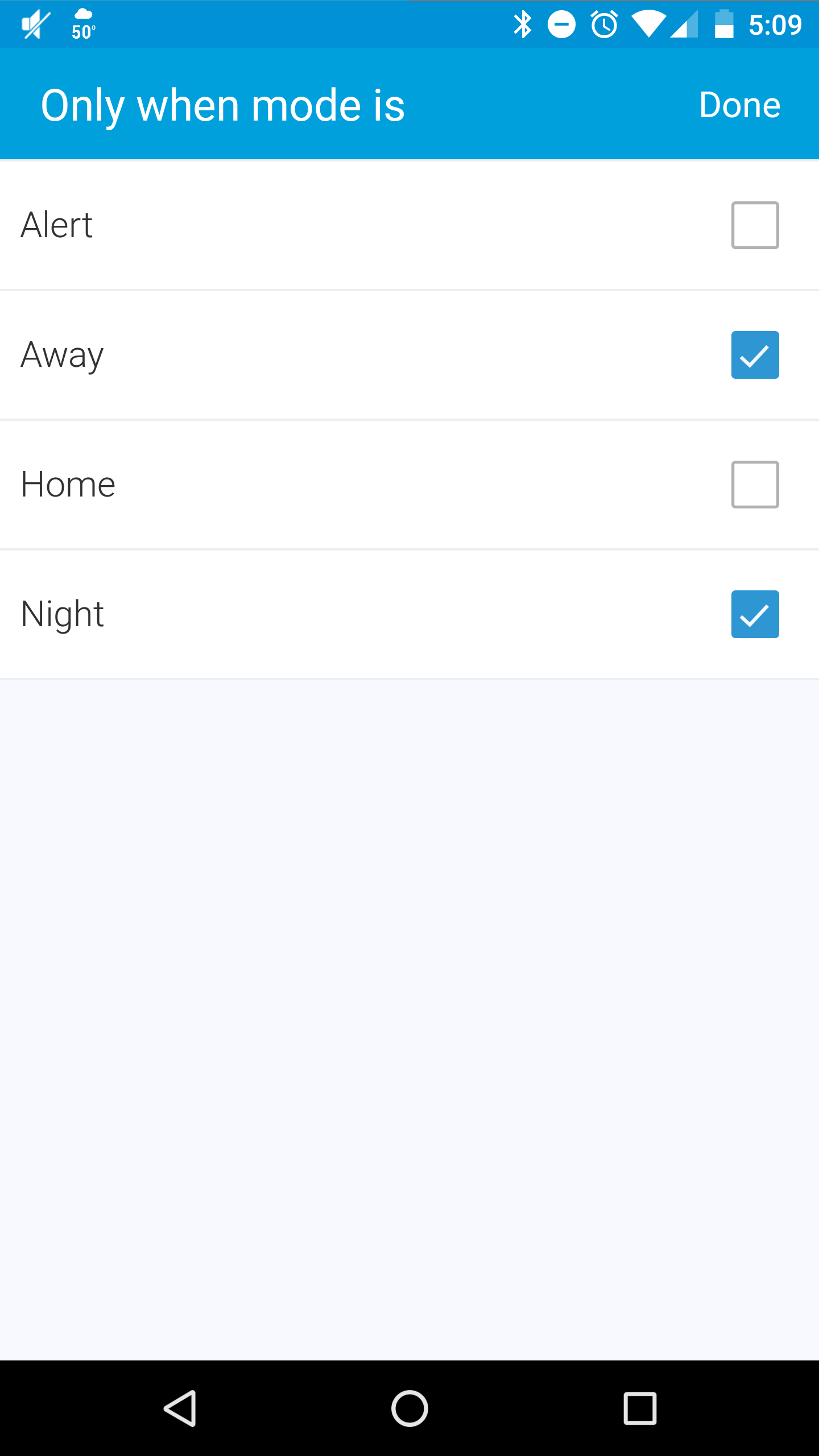Uncheck the Away mode checkbox
The height and width of the screenshot is (1456, 819).
pos(755,355)
